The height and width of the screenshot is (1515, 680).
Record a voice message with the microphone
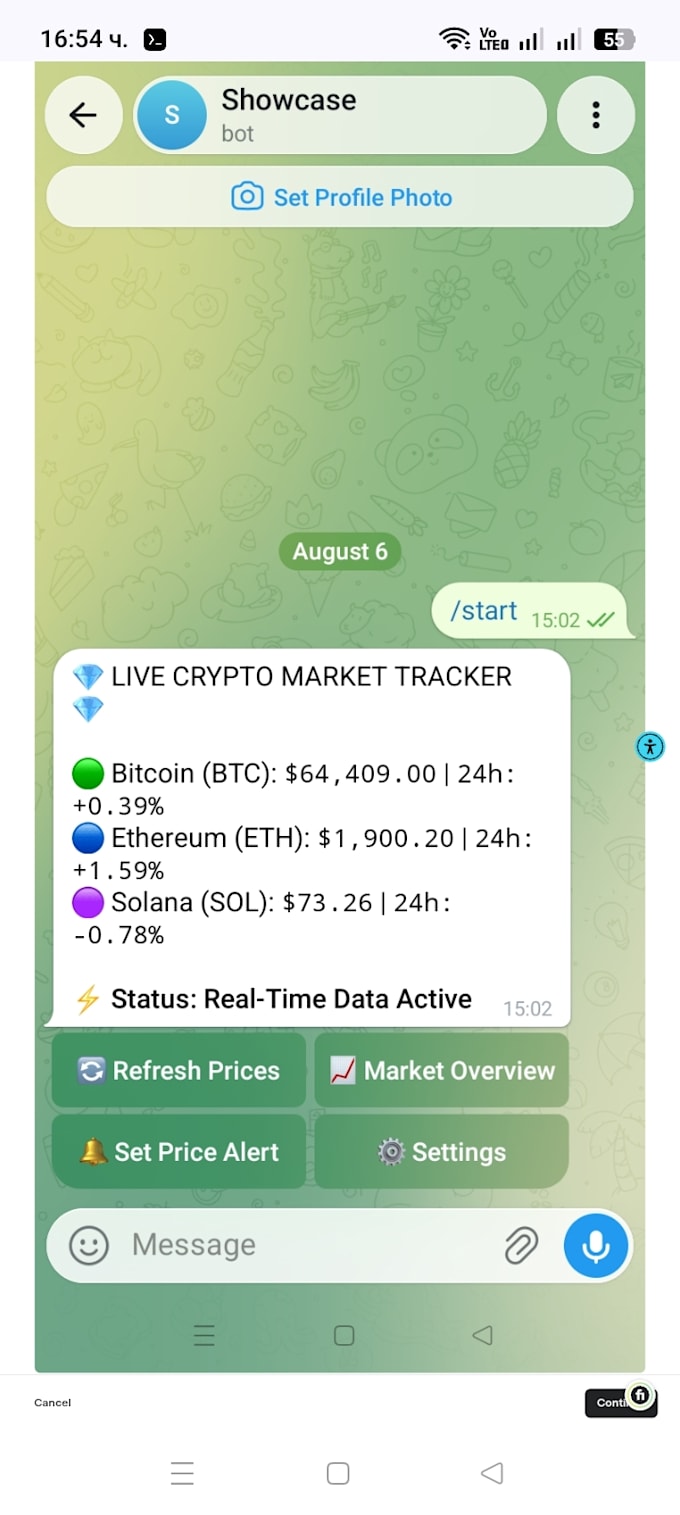pyautogui.click(x=596, y=1245)
